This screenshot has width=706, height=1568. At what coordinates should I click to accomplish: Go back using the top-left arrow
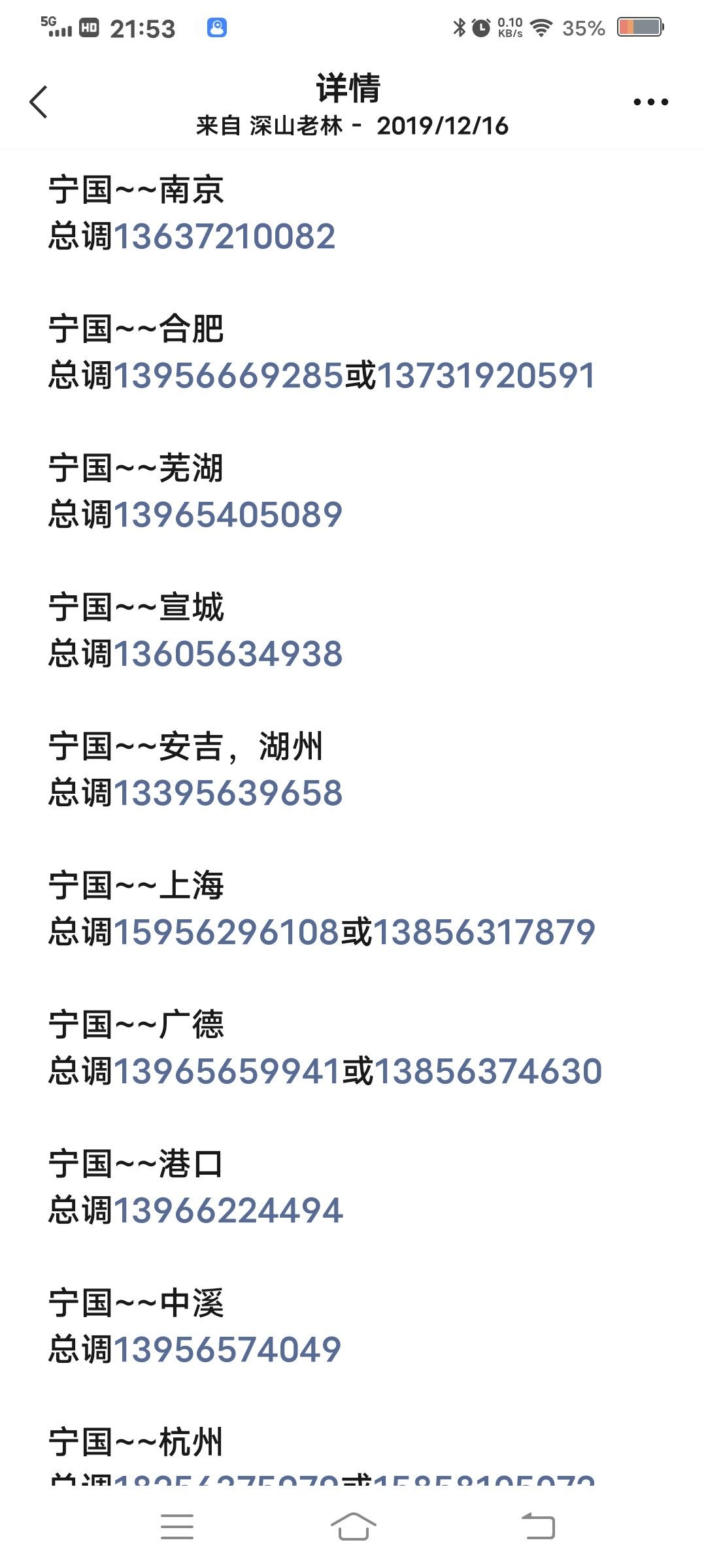tap(39, 102)
